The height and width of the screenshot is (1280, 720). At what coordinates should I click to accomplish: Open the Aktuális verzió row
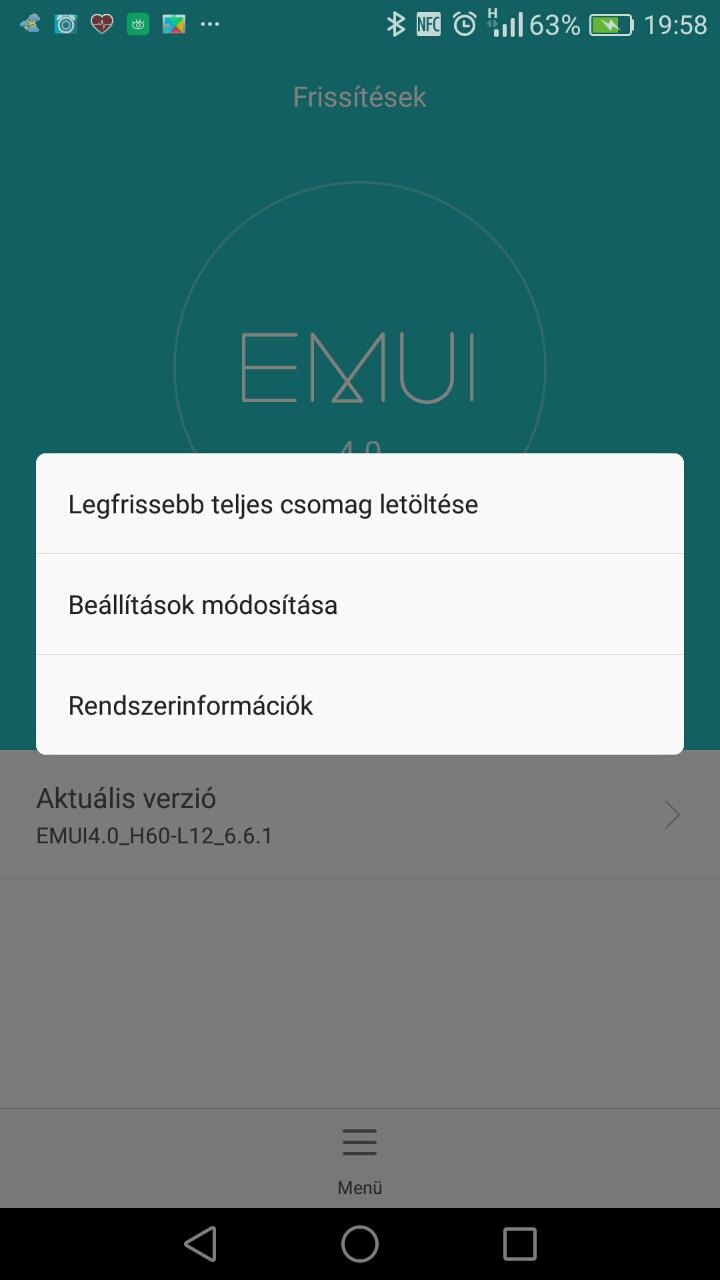click(360, 815)
